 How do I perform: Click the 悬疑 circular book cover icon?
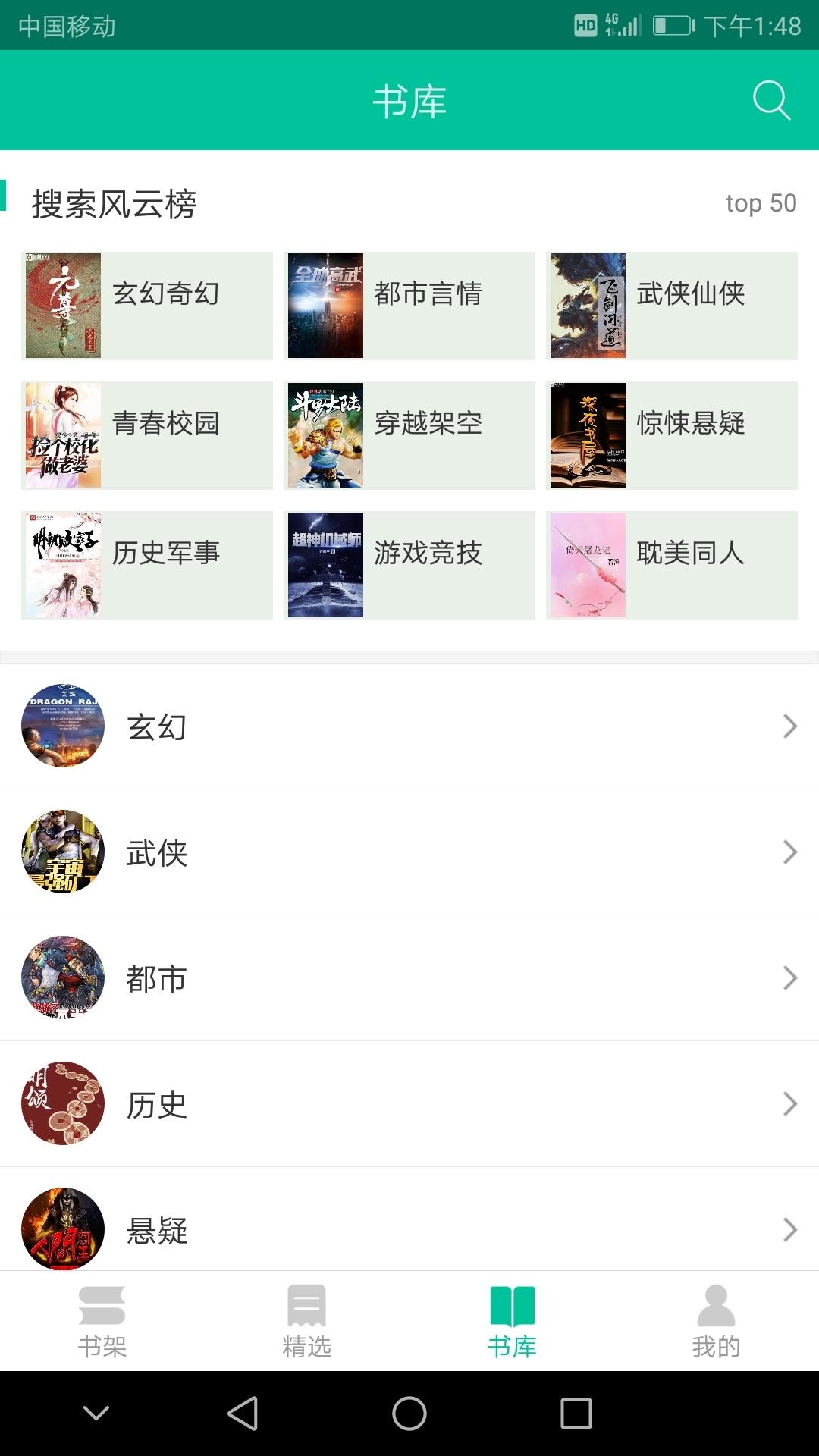click(63, 1230)
